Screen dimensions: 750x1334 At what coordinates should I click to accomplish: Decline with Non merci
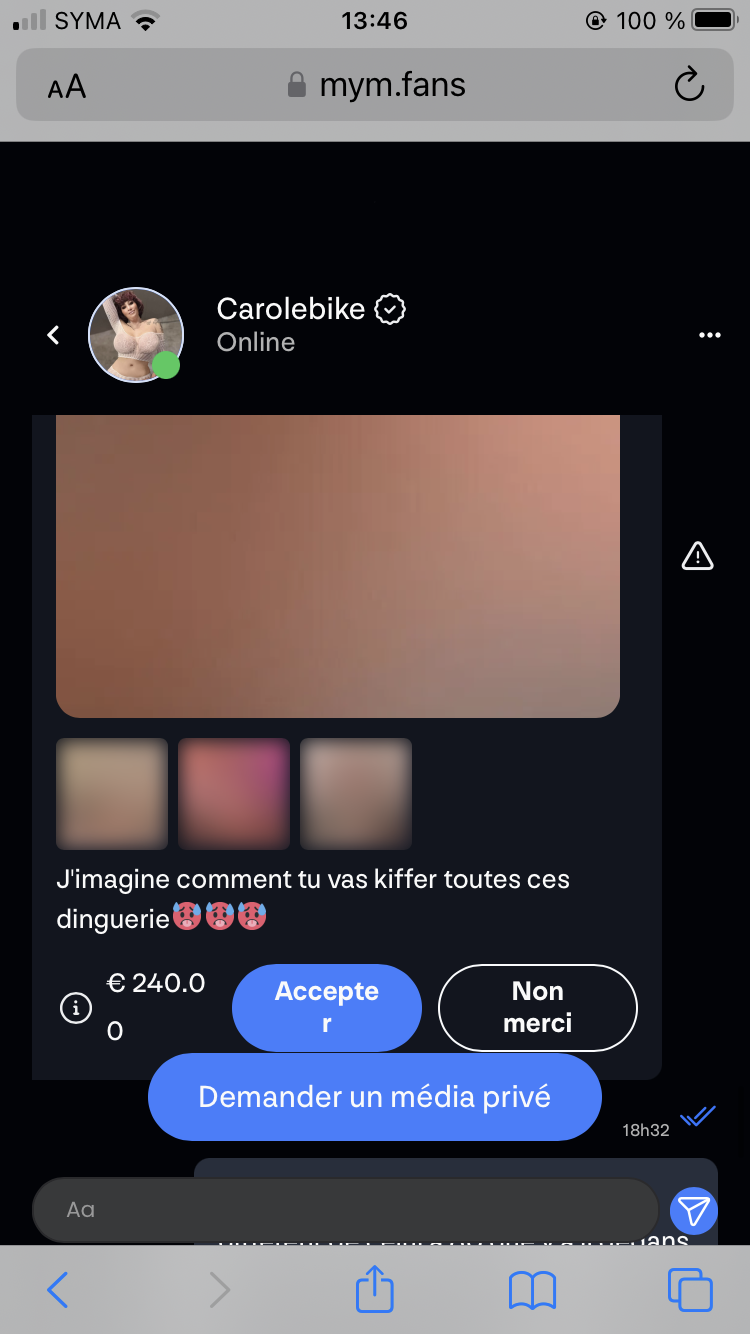click(537, 1007)
